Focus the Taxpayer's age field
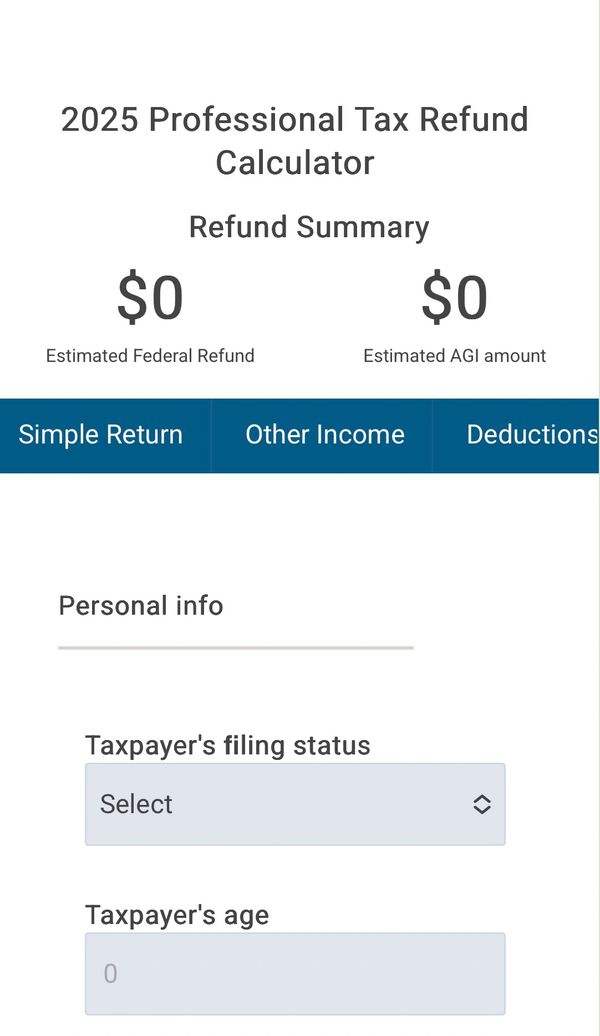 (x=295, y=973)
